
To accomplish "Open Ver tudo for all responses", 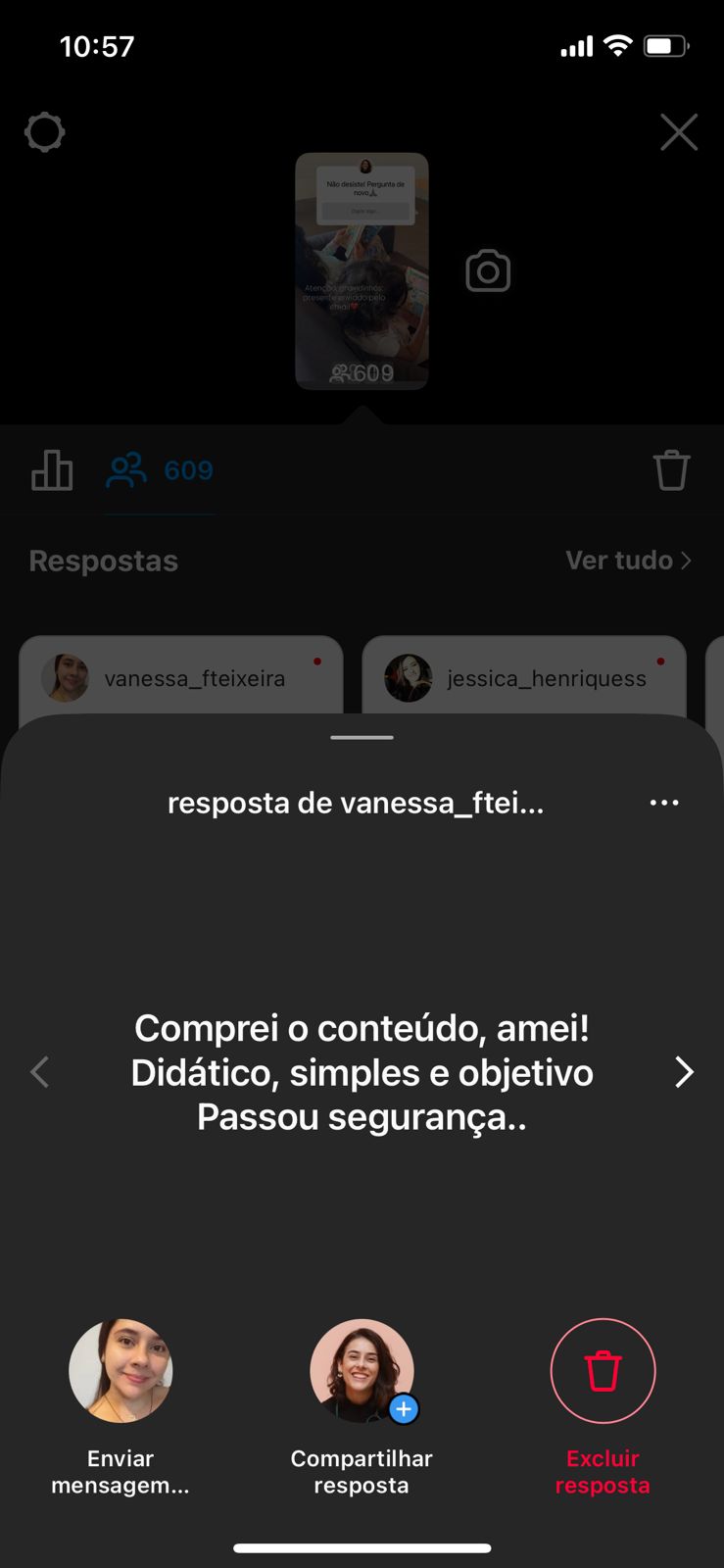I will coord(628,561).
